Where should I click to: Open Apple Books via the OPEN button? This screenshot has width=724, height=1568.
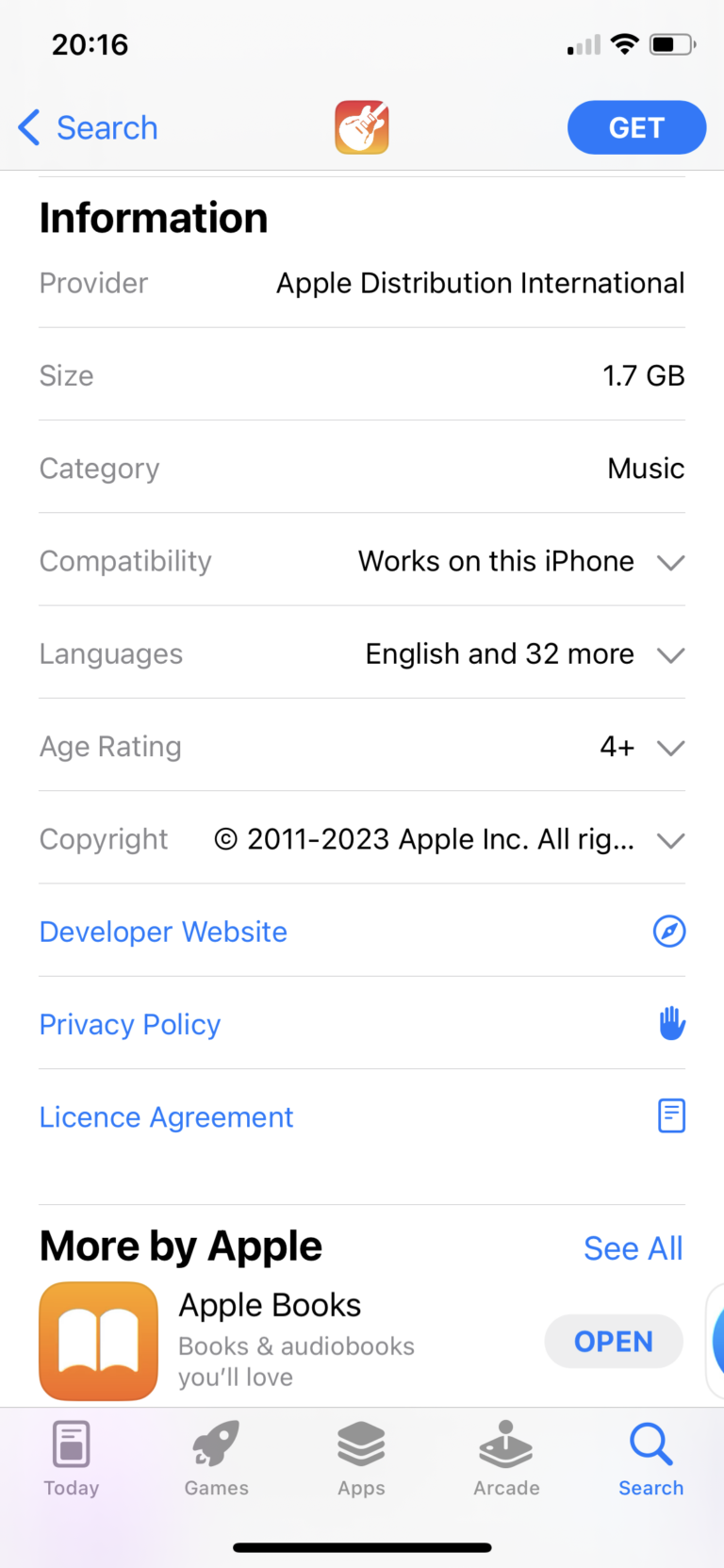(614, 1341)
